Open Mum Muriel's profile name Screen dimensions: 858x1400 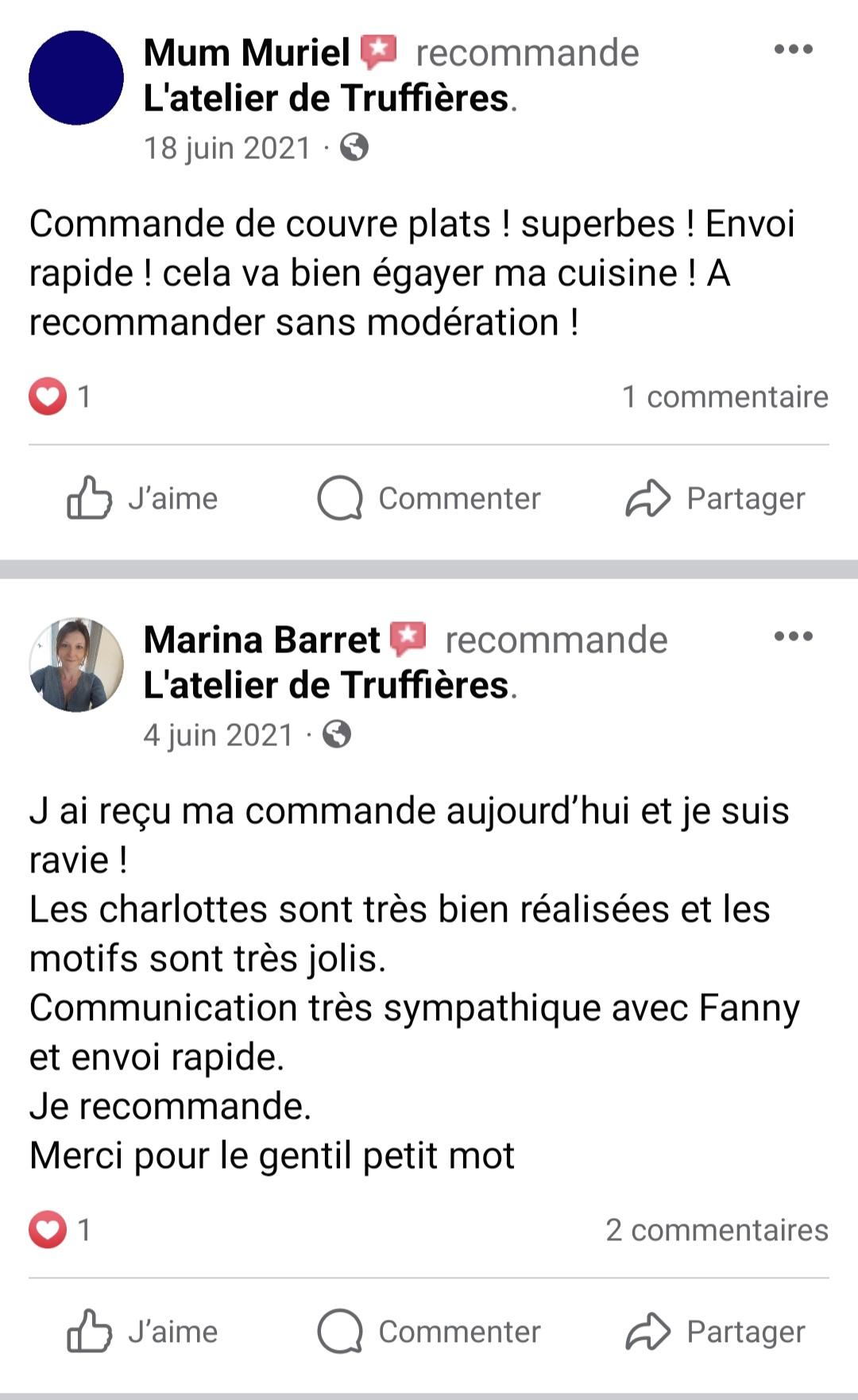246,53
